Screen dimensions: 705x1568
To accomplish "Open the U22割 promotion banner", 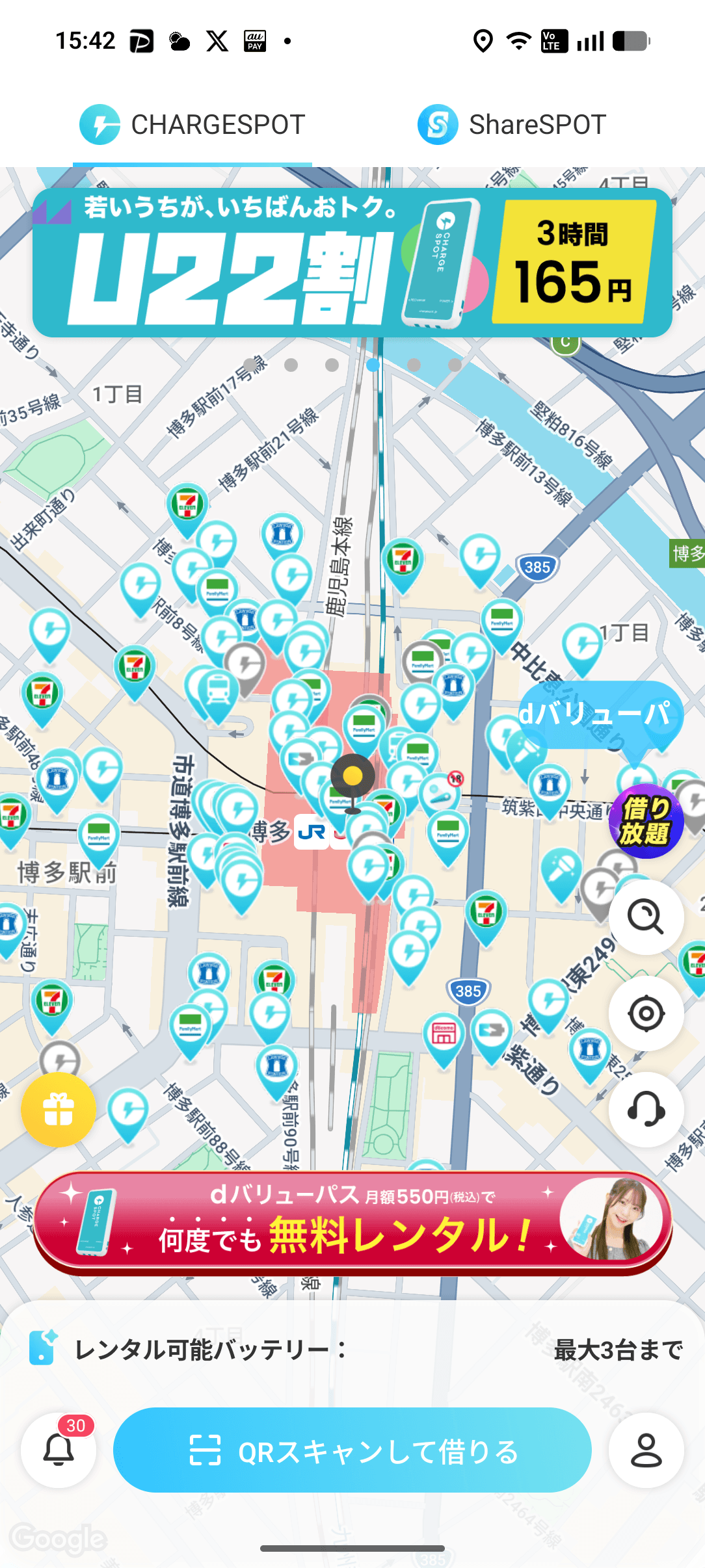I will tap(352, 263).
